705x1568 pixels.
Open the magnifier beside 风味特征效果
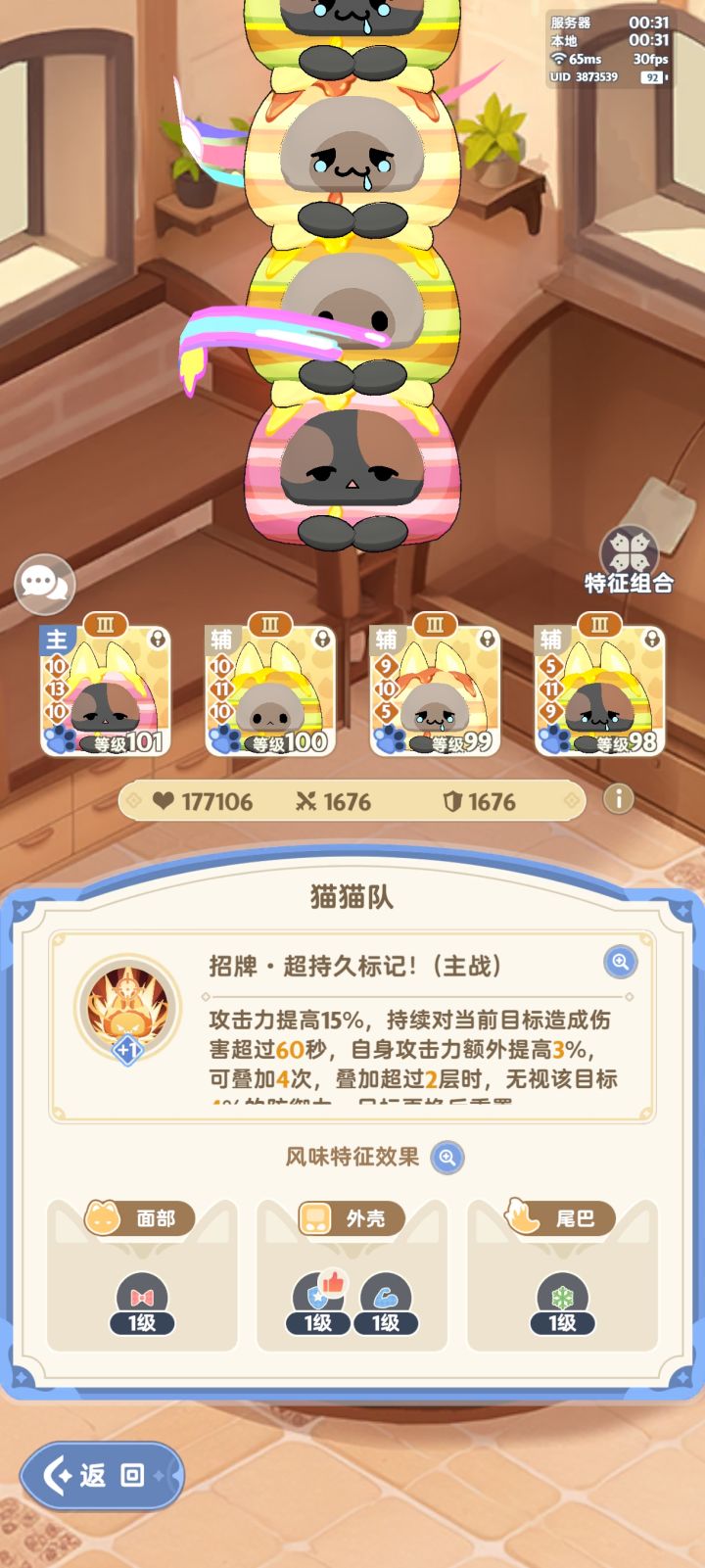point(446,1158)
